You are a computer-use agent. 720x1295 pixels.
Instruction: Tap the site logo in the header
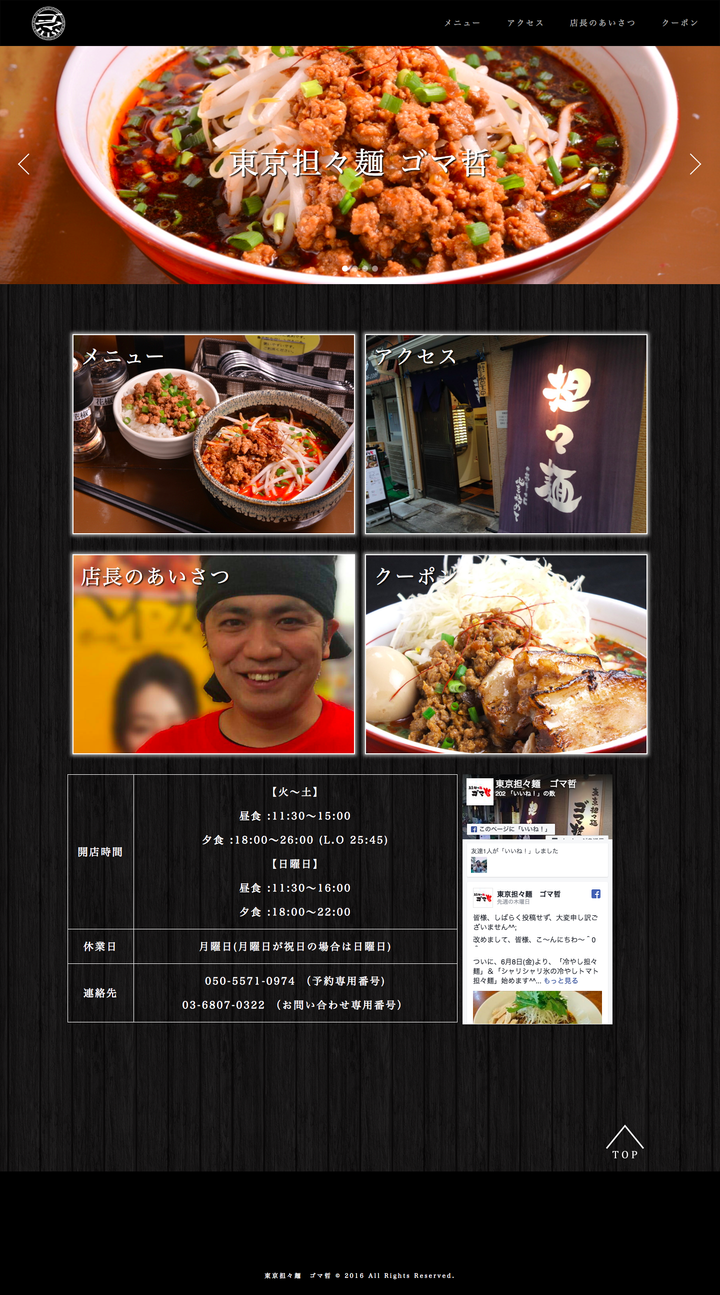click(x=48, y=22)
